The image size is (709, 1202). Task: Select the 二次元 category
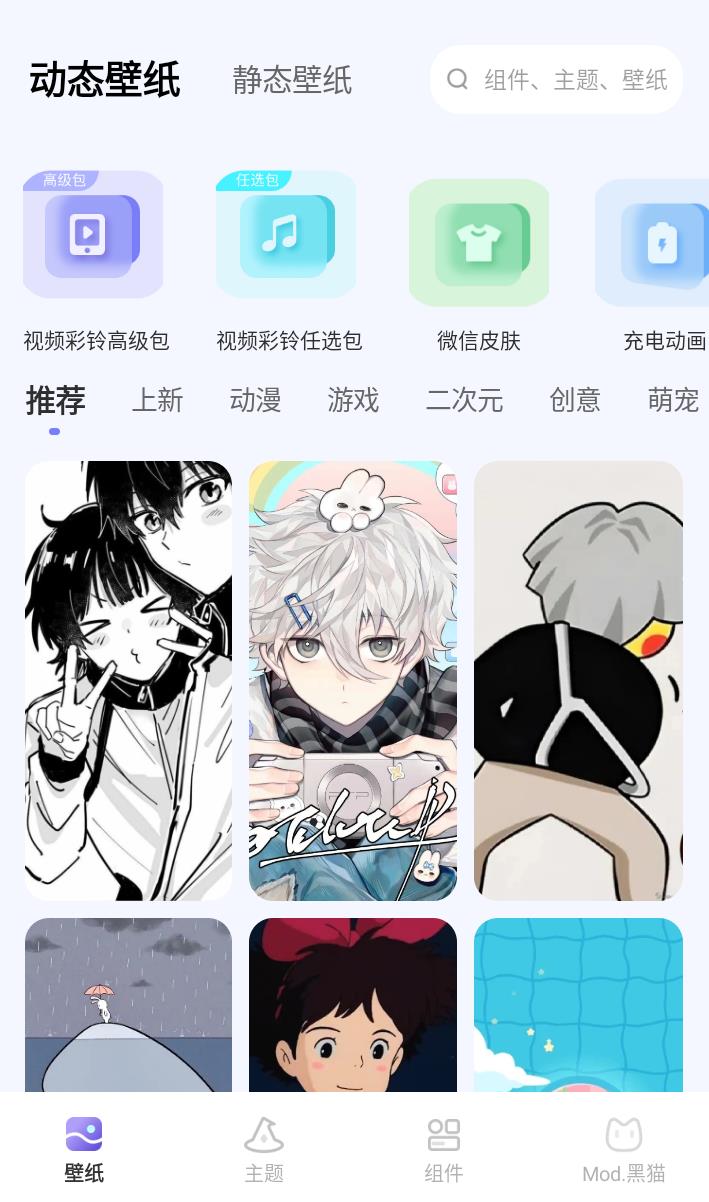point(464,400)
